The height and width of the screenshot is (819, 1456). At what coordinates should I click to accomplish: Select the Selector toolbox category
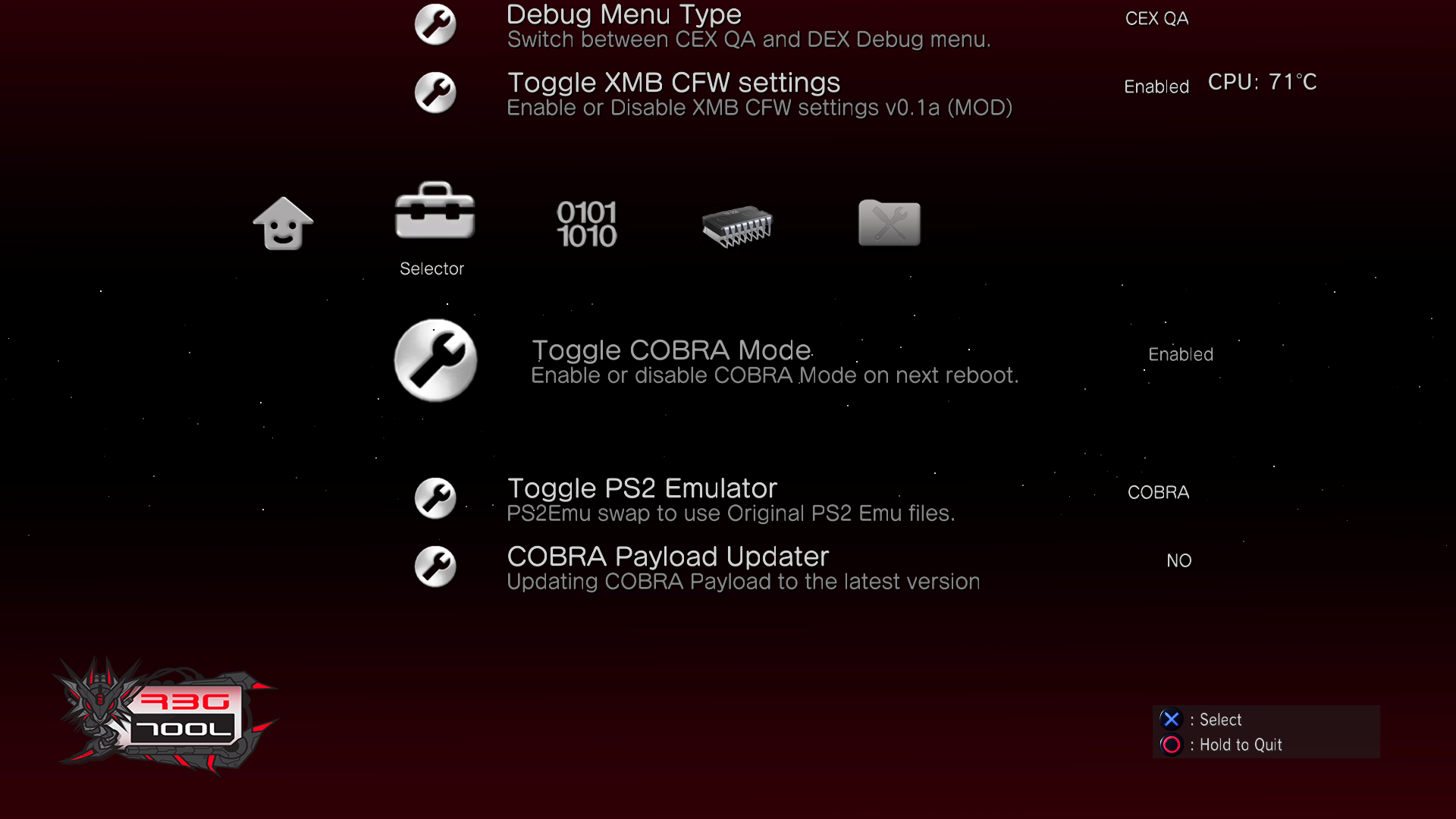coord(435,212)
